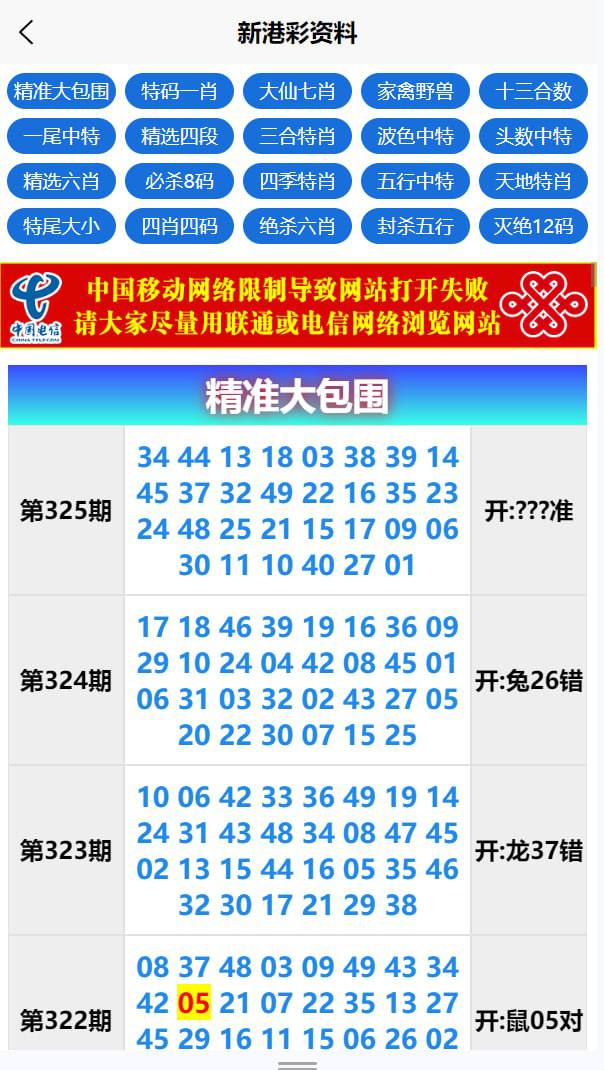Viewport: 604px width, 1070px height.
Task: Select 一尾中特 chip
Action: [x=61, y=137]
